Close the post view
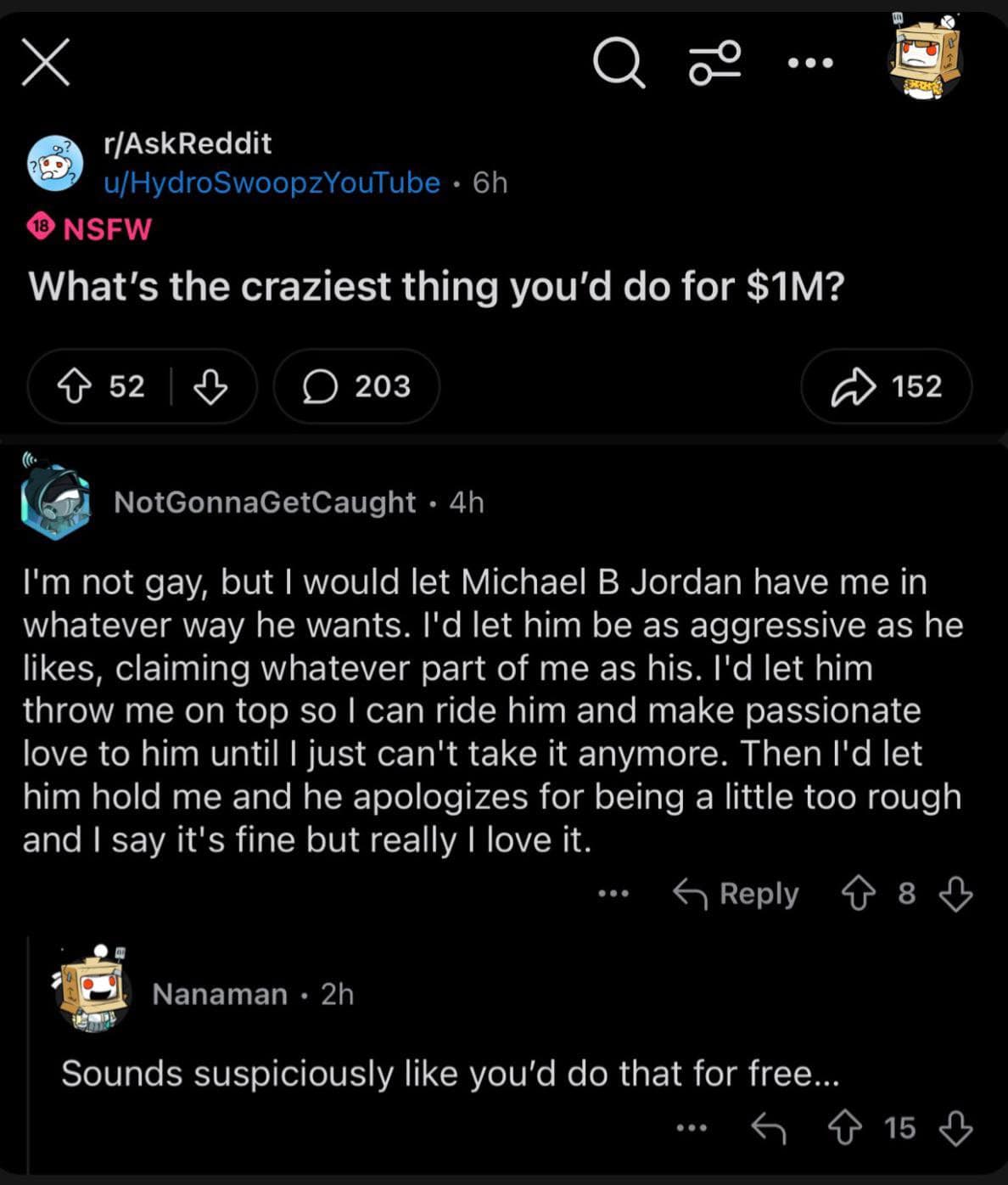This screenshot has height=1185, width=1008. [x=46, y=63]
